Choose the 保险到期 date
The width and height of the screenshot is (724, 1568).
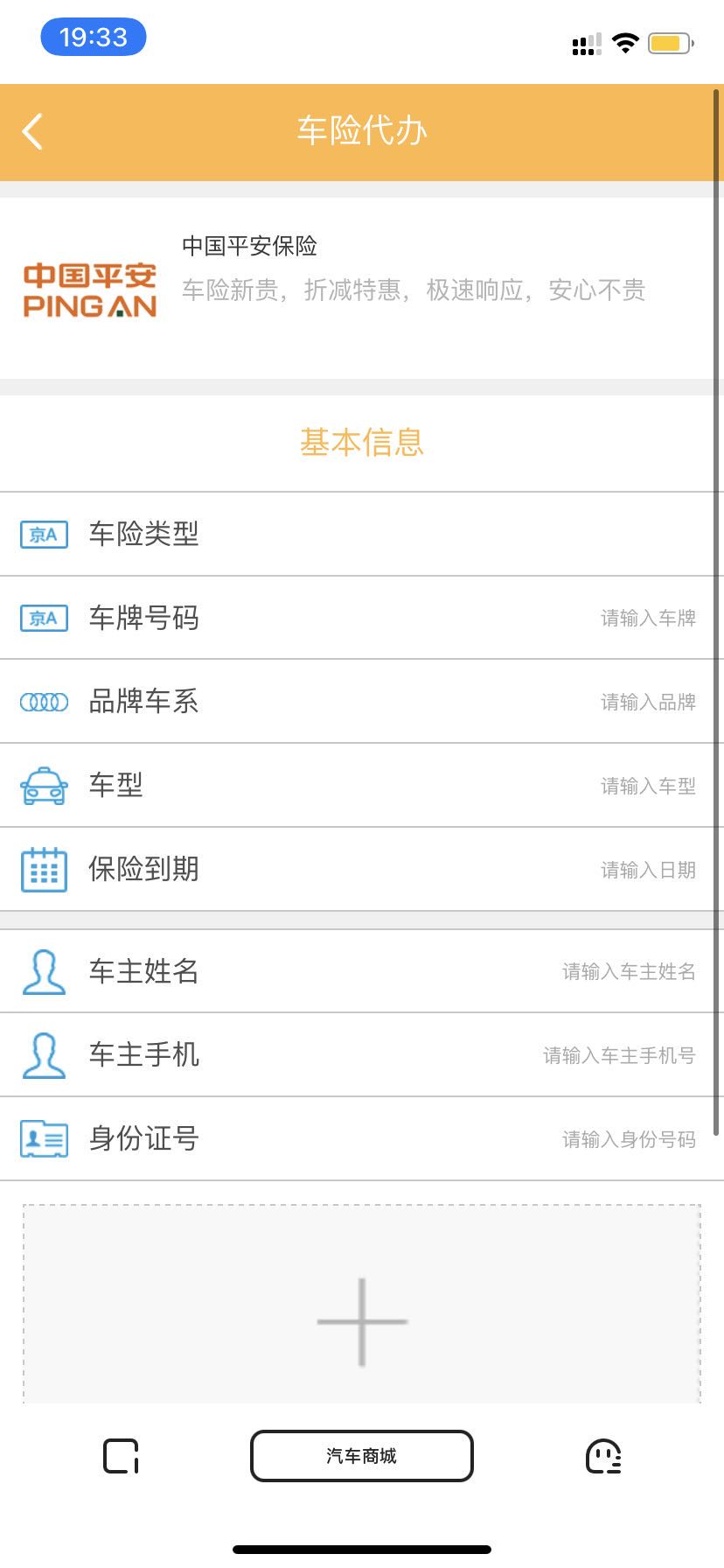(x=647, y=870)
